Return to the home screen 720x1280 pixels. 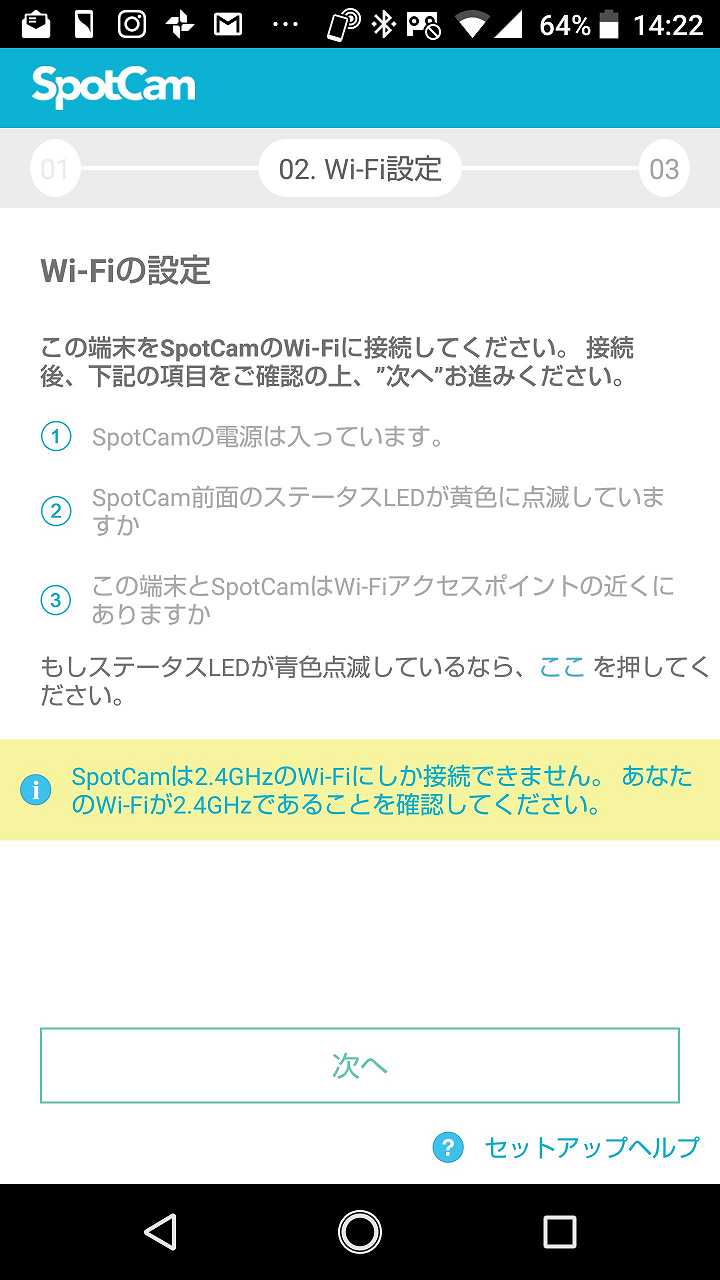(x=360, y=1232)
